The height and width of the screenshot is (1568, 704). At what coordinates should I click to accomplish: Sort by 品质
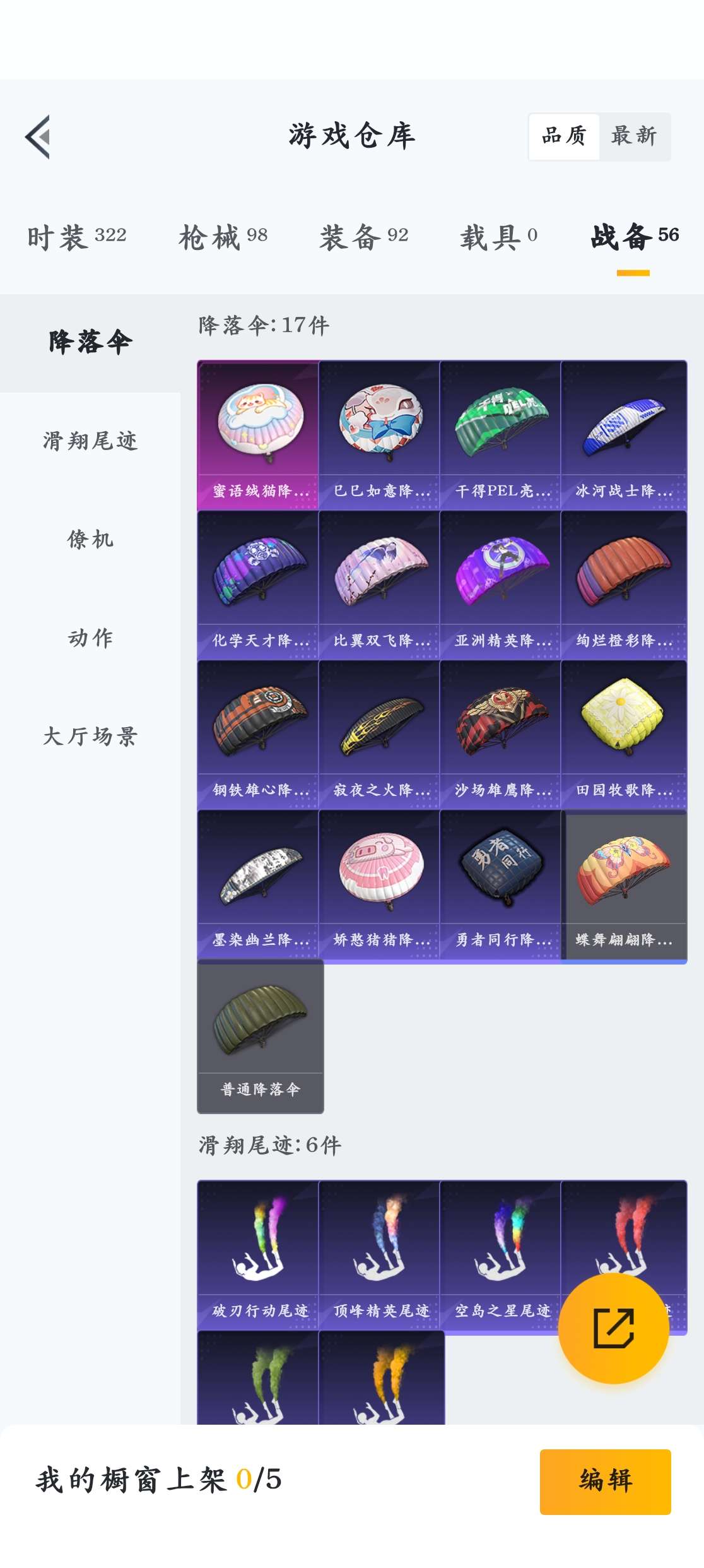tap(564, 136)
